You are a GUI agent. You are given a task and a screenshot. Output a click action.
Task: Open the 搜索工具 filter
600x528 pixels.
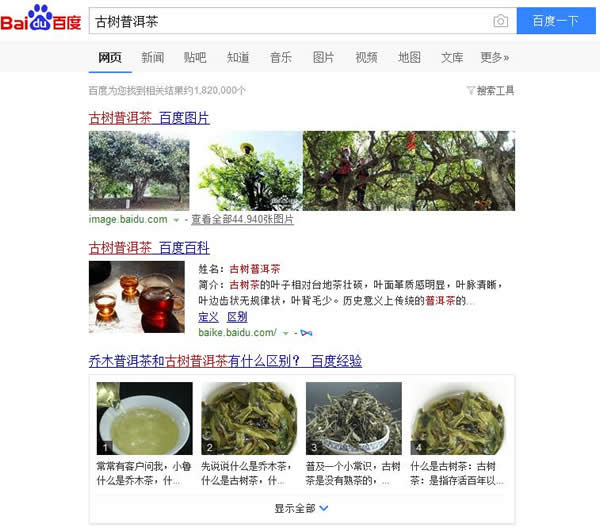click(491, 90)
